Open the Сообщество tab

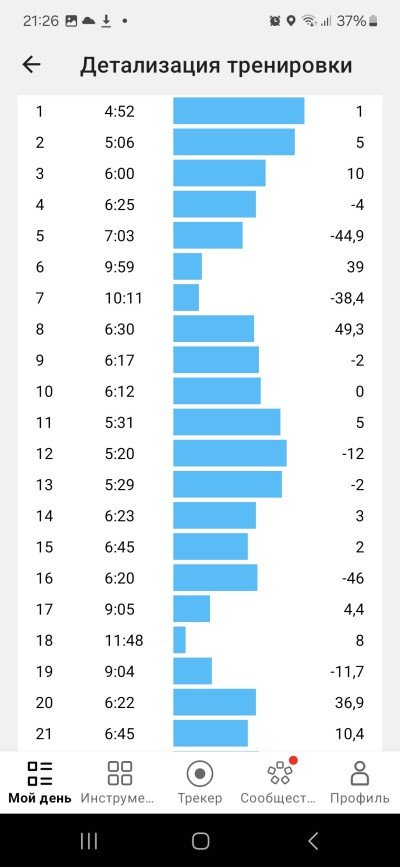click(279, 782)
